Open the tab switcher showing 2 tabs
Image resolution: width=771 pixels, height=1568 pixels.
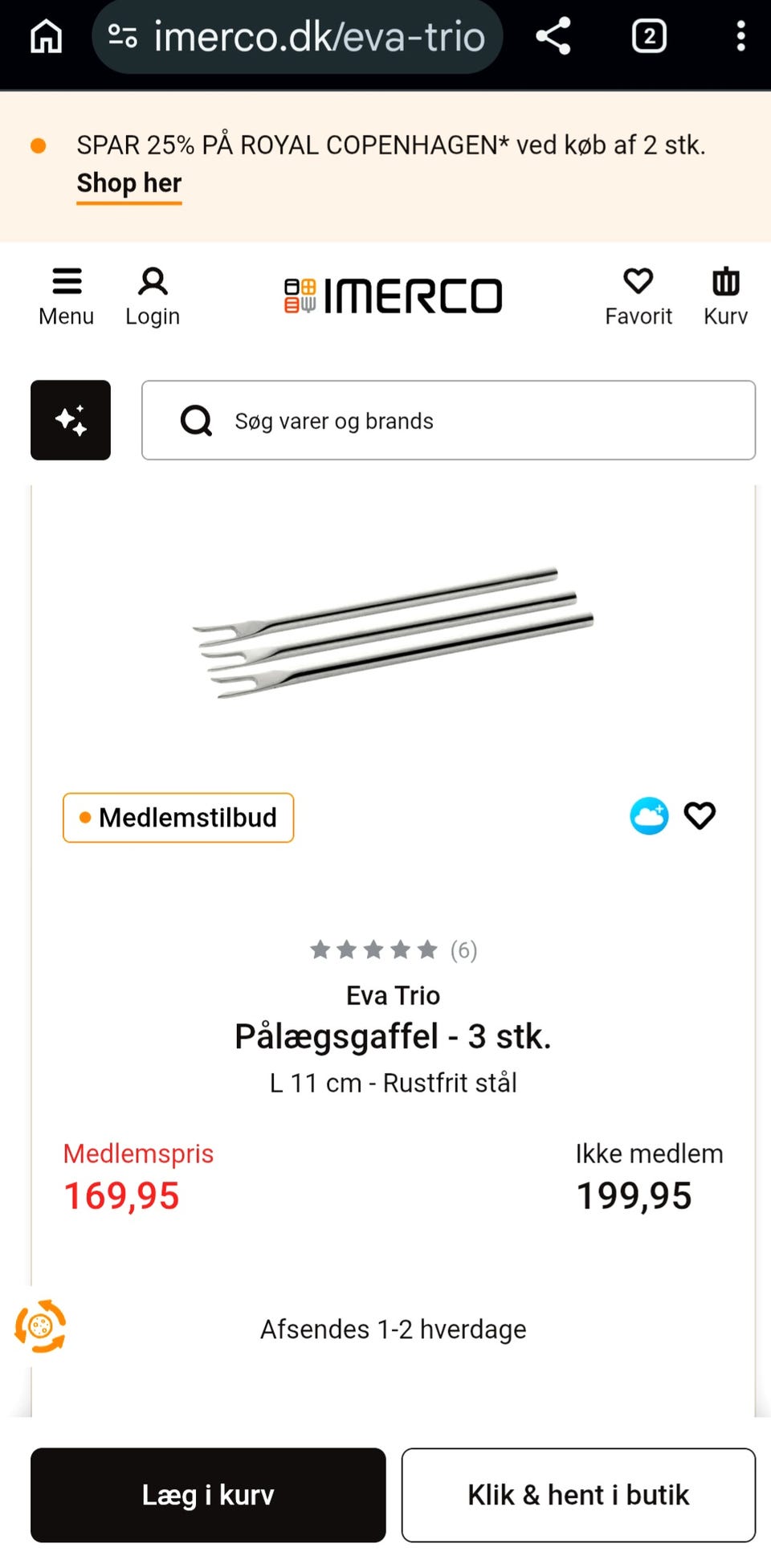pyautogui.click(x=649, y=35)
